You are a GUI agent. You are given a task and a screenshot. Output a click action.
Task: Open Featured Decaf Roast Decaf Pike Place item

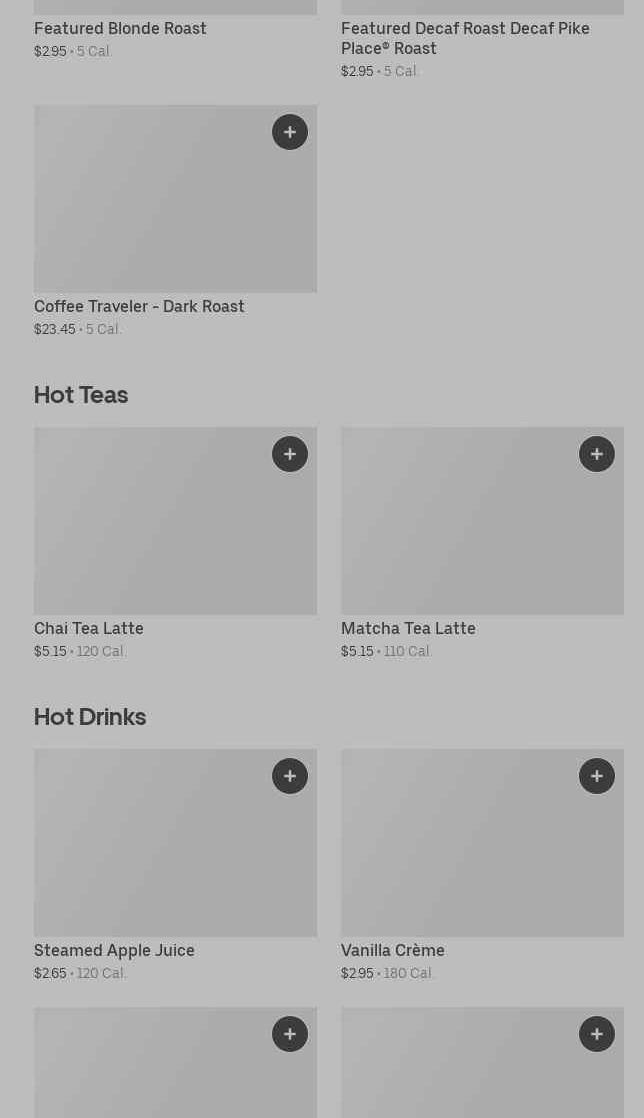pos(465,38)
